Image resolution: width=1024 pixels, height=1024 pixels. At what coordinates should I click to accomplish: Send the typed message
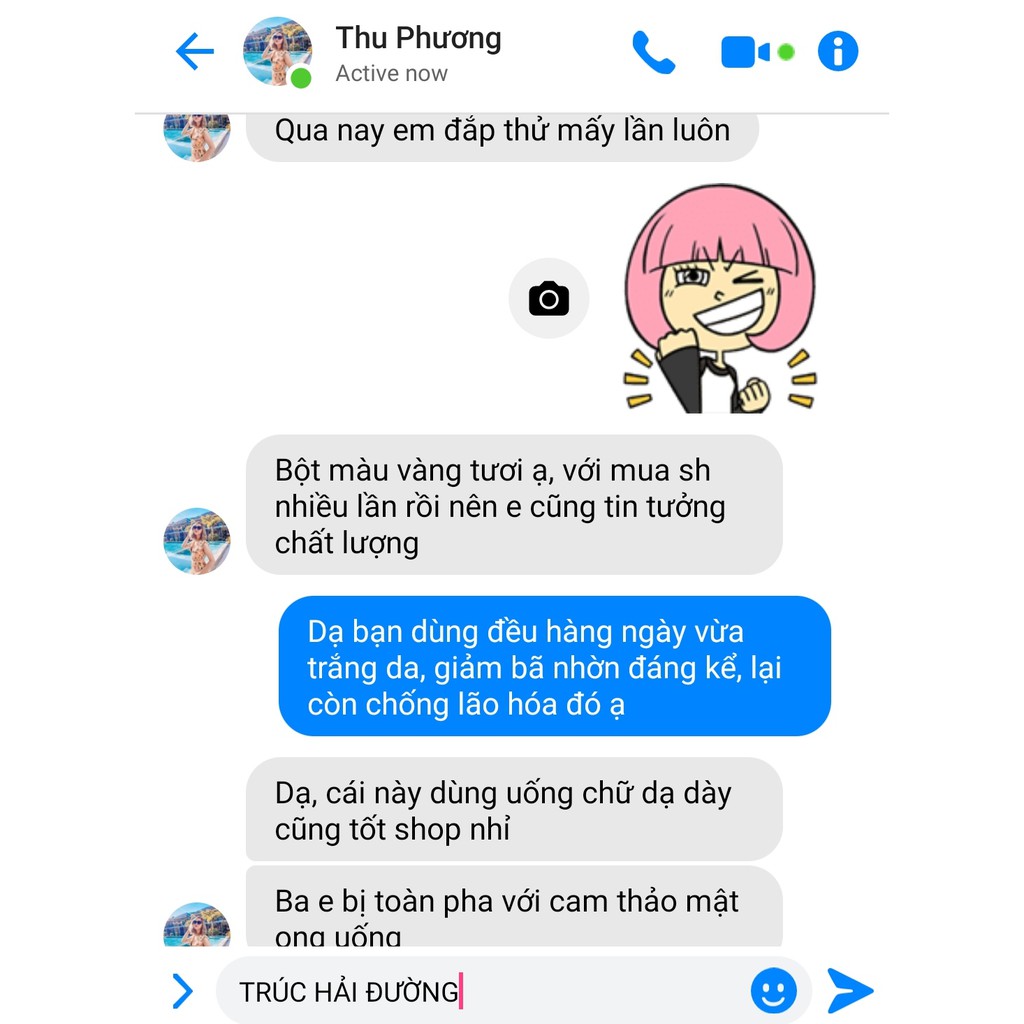(850, 991)
